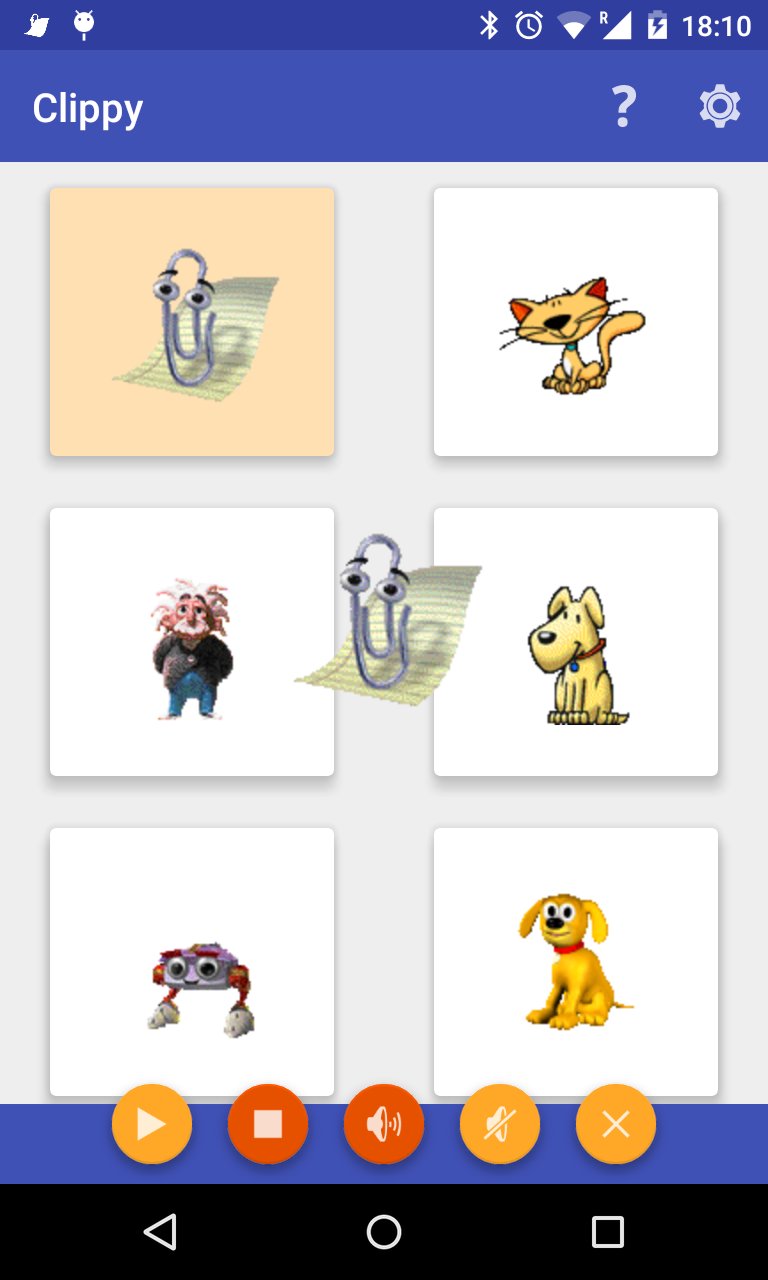Stop the current animation
The height and width of the screenshot is (1280, 768).
[267, 1123]
